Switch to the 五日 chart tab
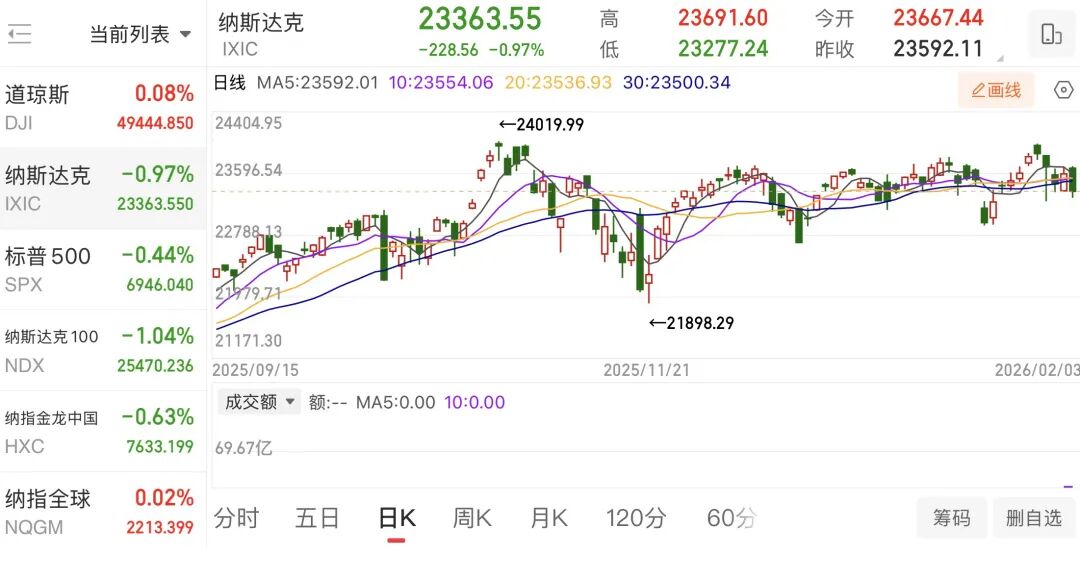 click(x=317, y=518)
